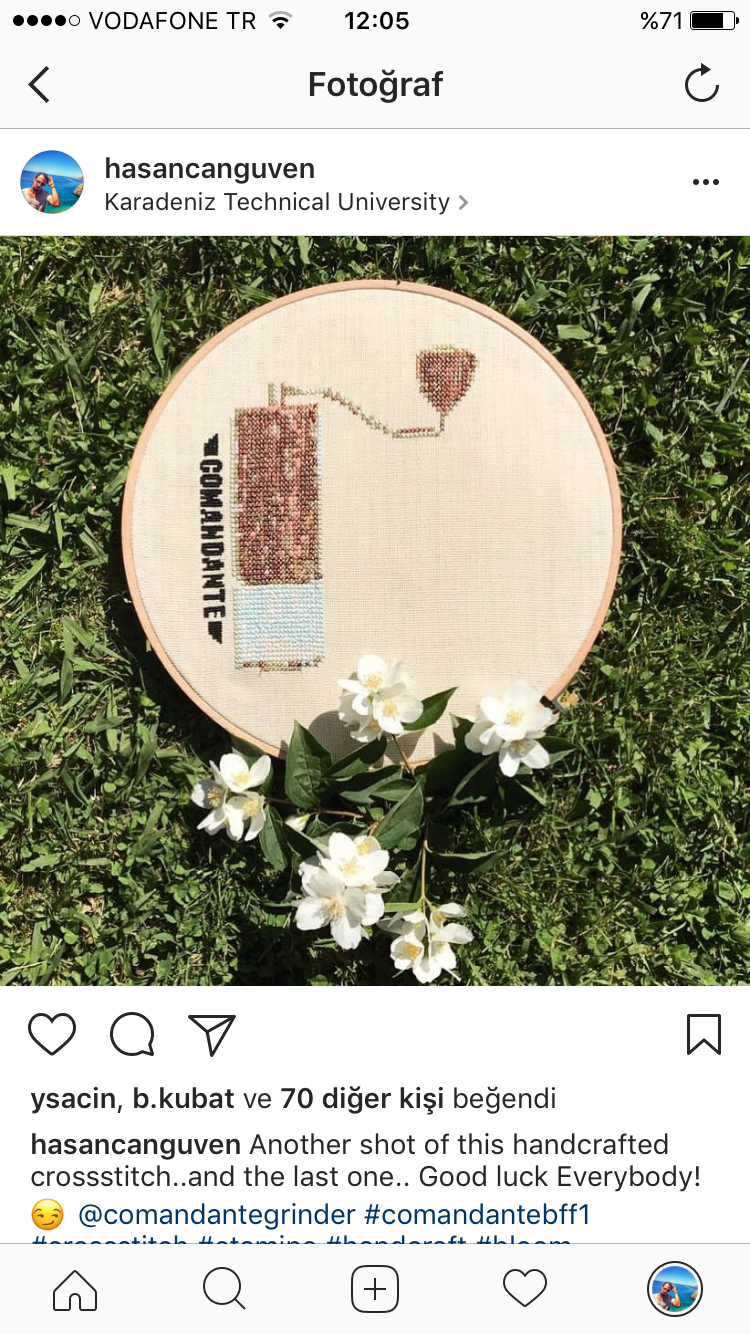Open the #comandantebff1 hashtag

478,1215
